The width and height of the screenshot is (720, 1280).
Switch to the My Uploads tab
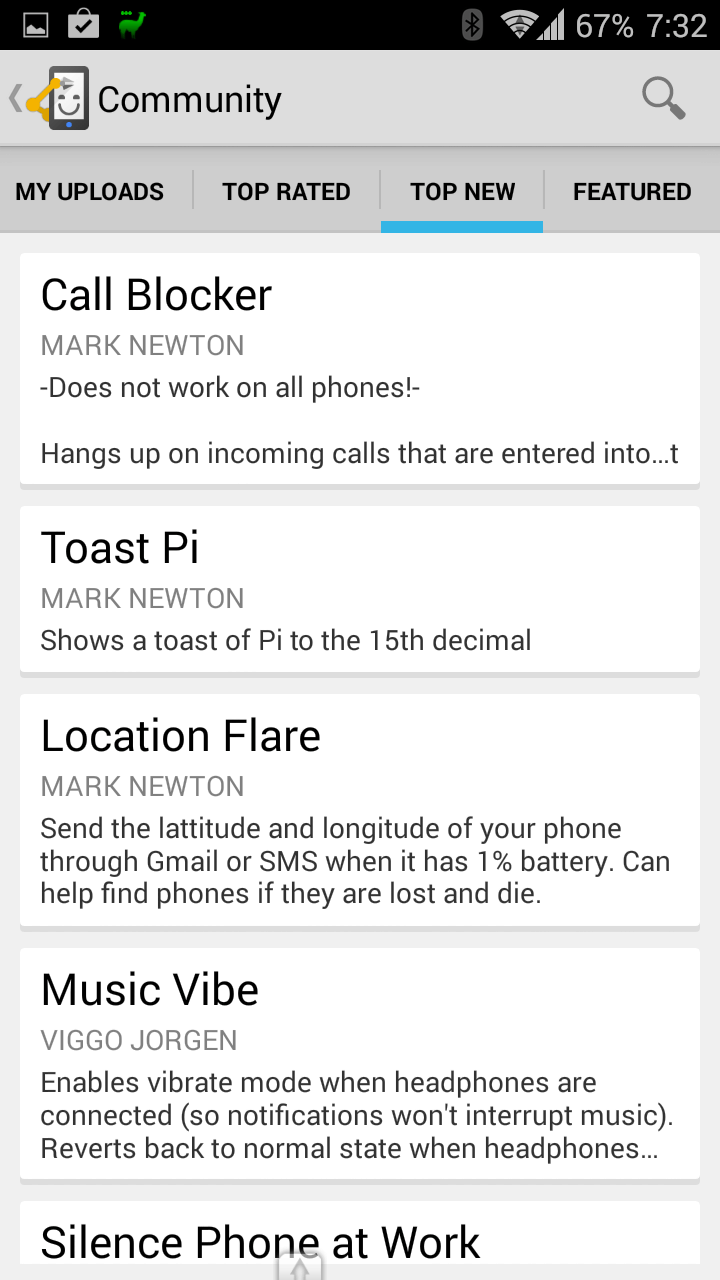90,191
